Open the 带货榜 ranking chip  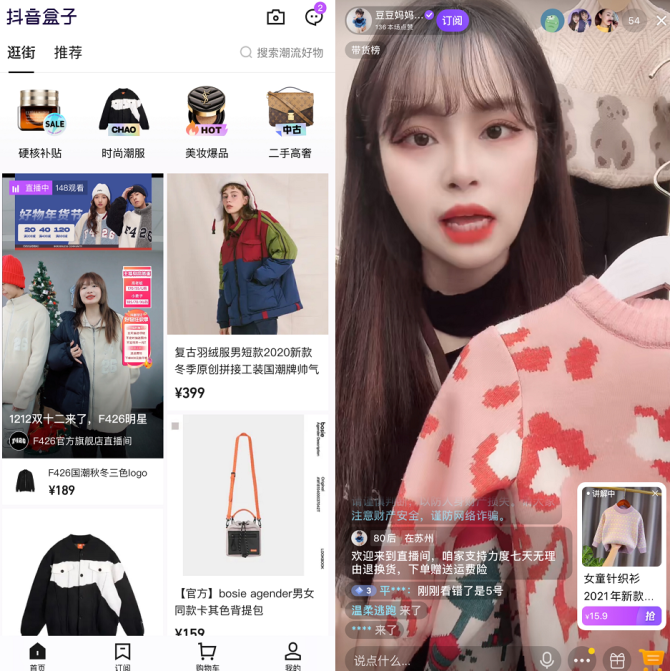click(363, 50)
